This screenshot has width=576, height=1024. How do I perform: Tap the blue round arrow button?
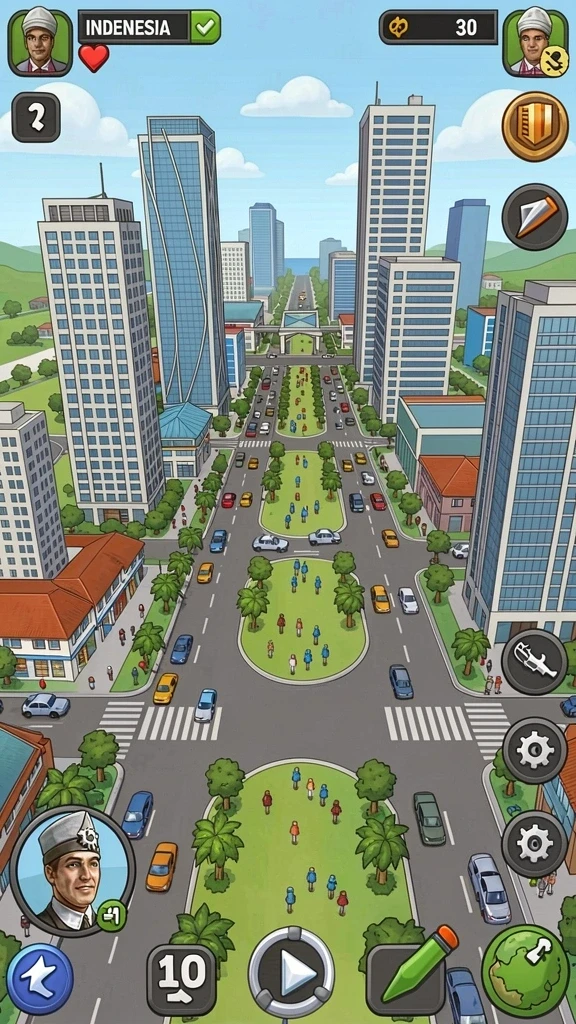(40, 978)
